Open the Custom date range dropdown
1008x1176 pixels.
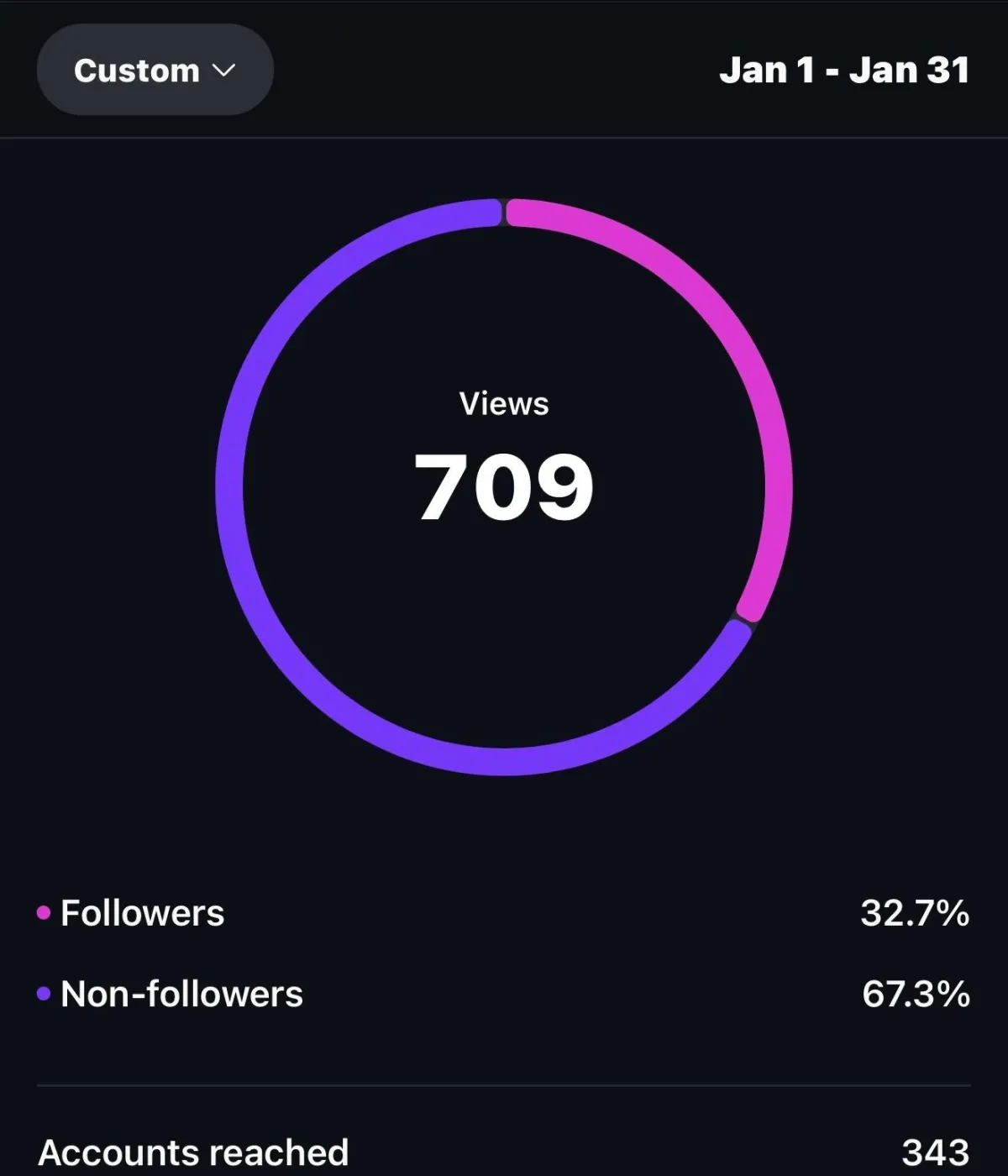click(155, 70)
